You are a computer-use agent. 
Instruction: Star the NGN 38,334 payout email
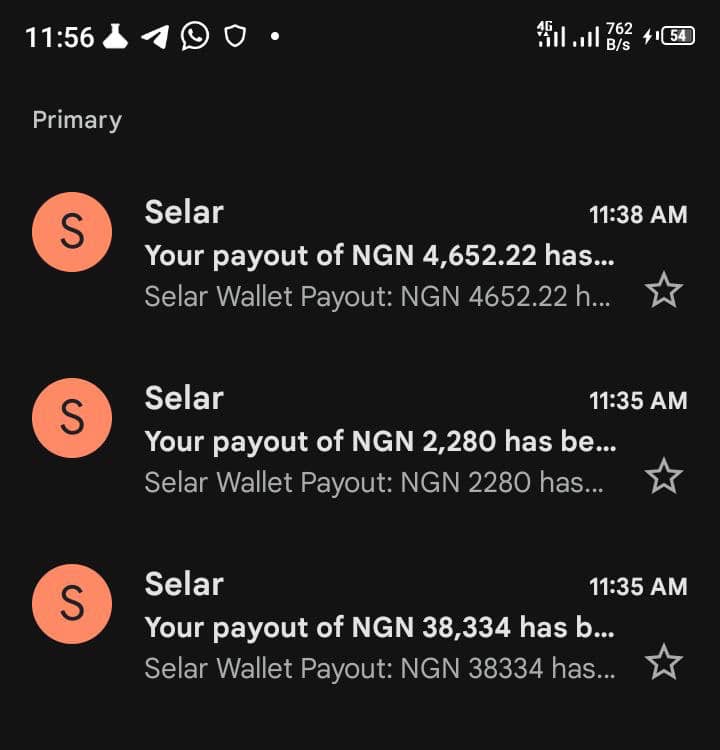(x=664, y=662)
